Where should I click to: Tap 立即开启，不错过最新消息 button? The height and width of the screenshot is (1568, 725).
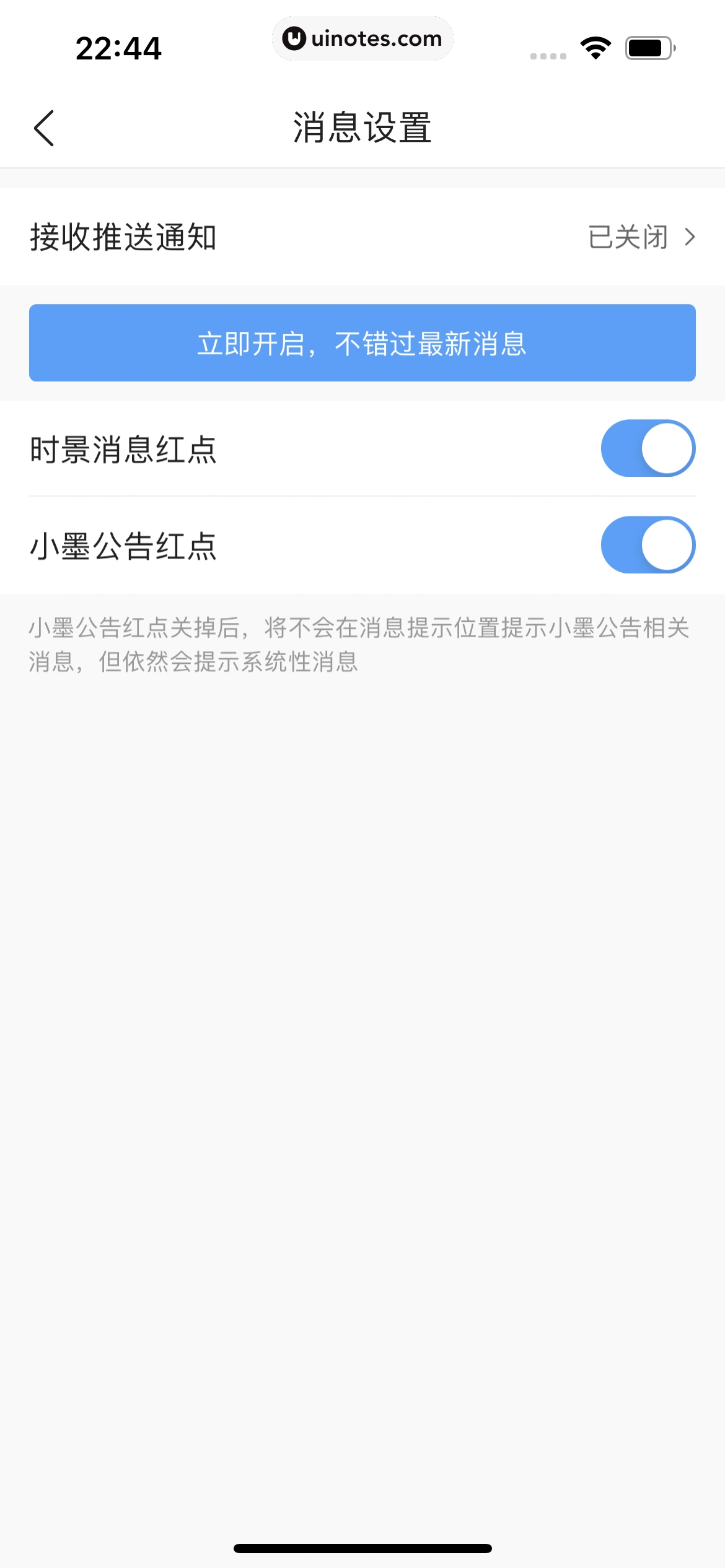[x=362, y=343]
